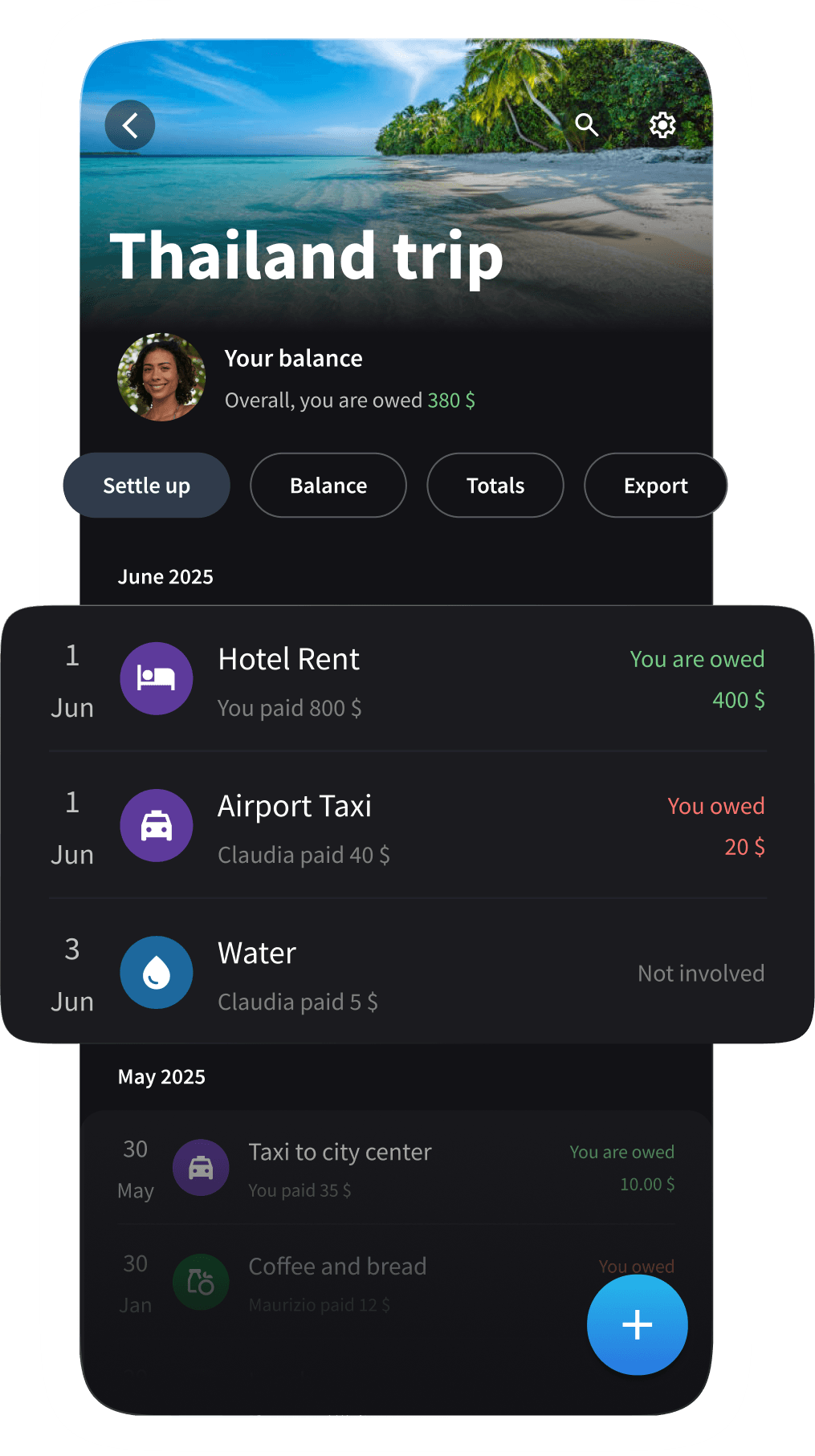Tap the add expense plus button
Viewport: 815px width, 1456px height.
tap(636, 1324)
